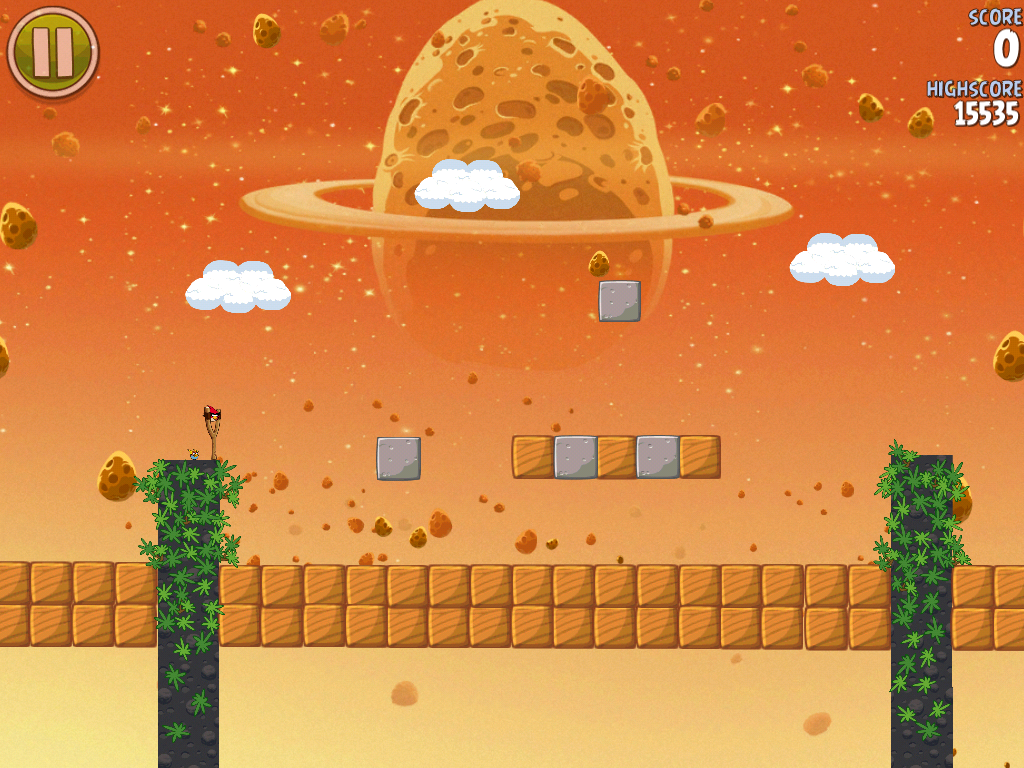
Task: Pause the game
Action: click(x=52, y=52)
